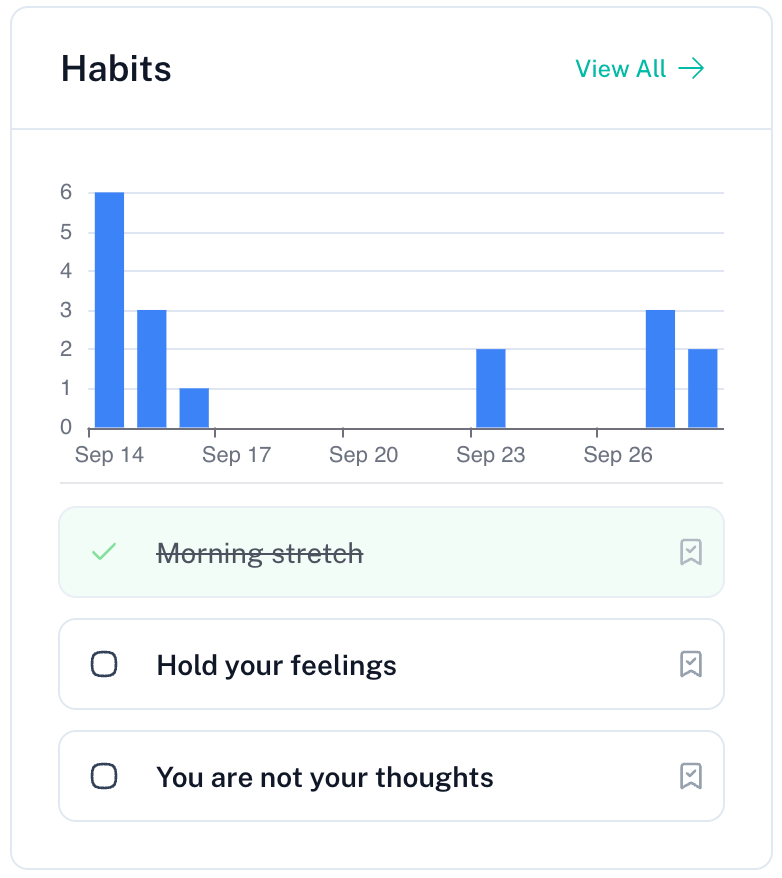This screenshot has height=878, width=782.
Task: Select the Morning stretch habit row
Action: click(260, 552)
